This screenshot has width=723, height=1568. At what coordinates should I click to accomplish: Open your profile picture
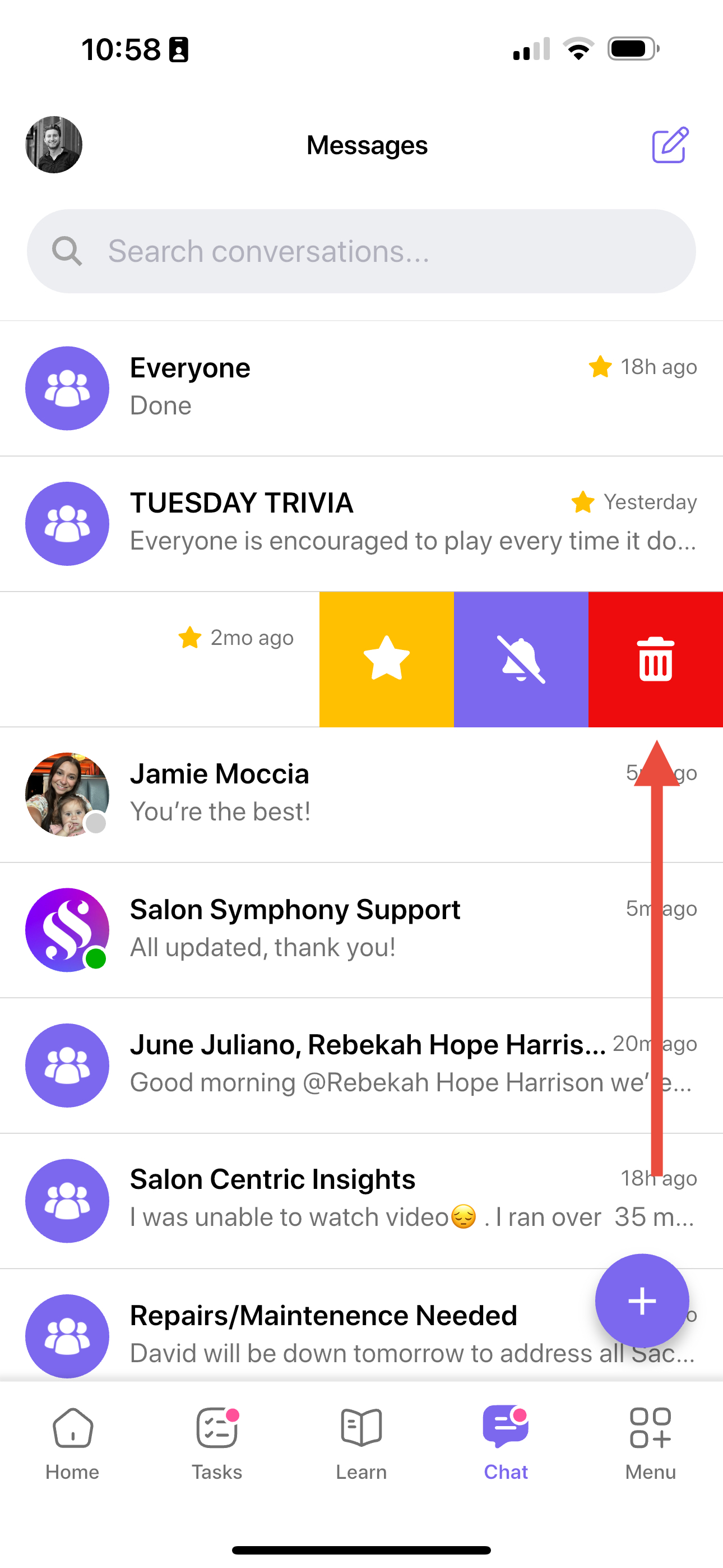tap(54, 145)
